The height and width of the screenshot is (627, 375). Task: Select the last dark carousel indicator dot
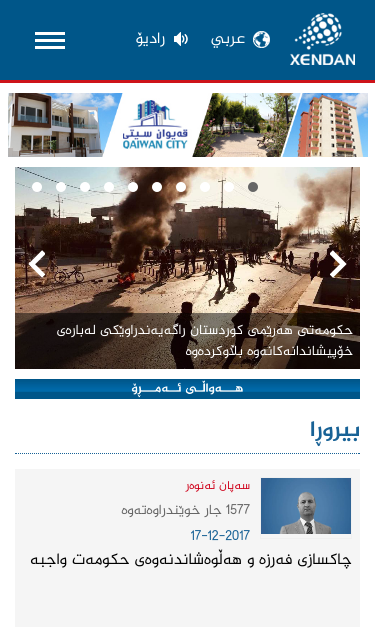(253, 187)
